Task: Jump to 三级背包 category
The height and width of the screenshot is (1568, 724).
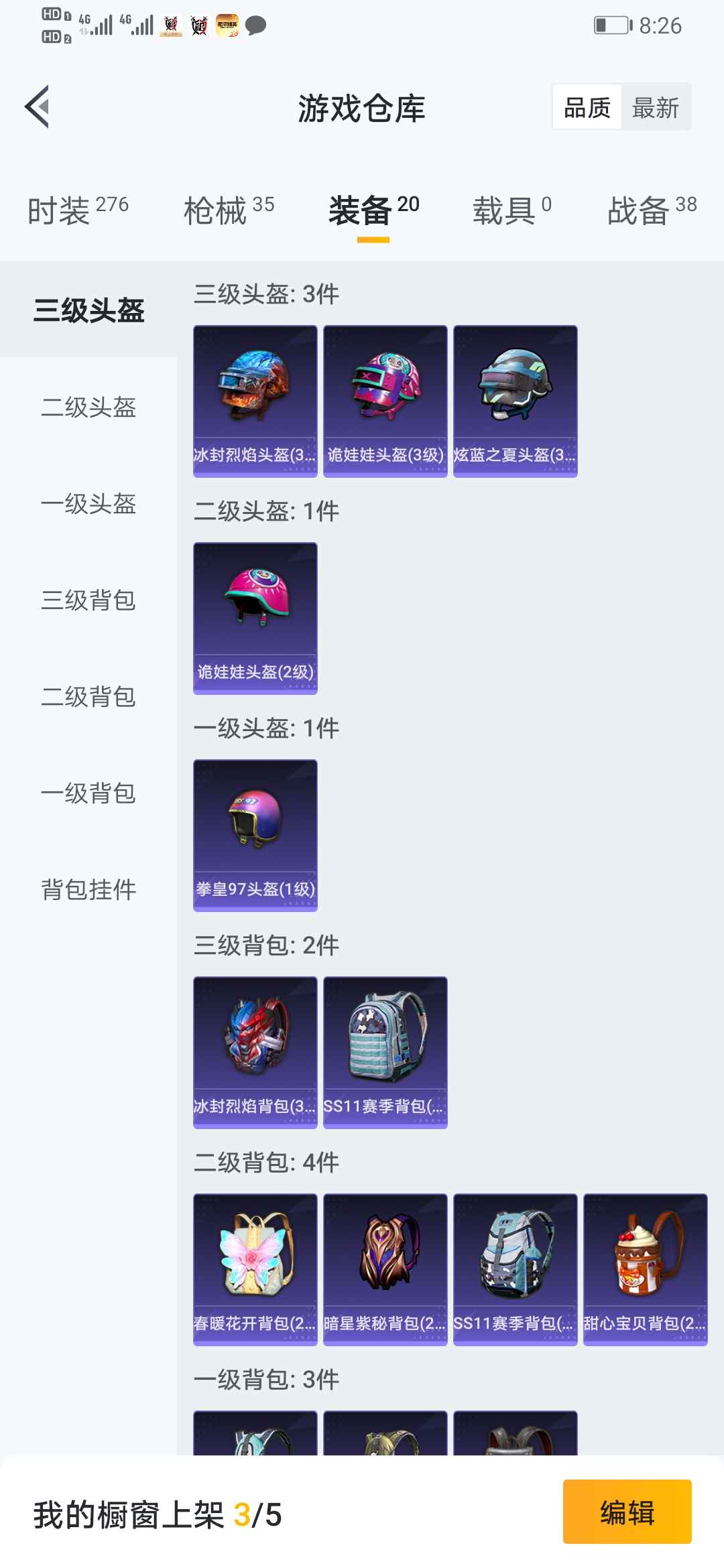Action: coord(88,600)
